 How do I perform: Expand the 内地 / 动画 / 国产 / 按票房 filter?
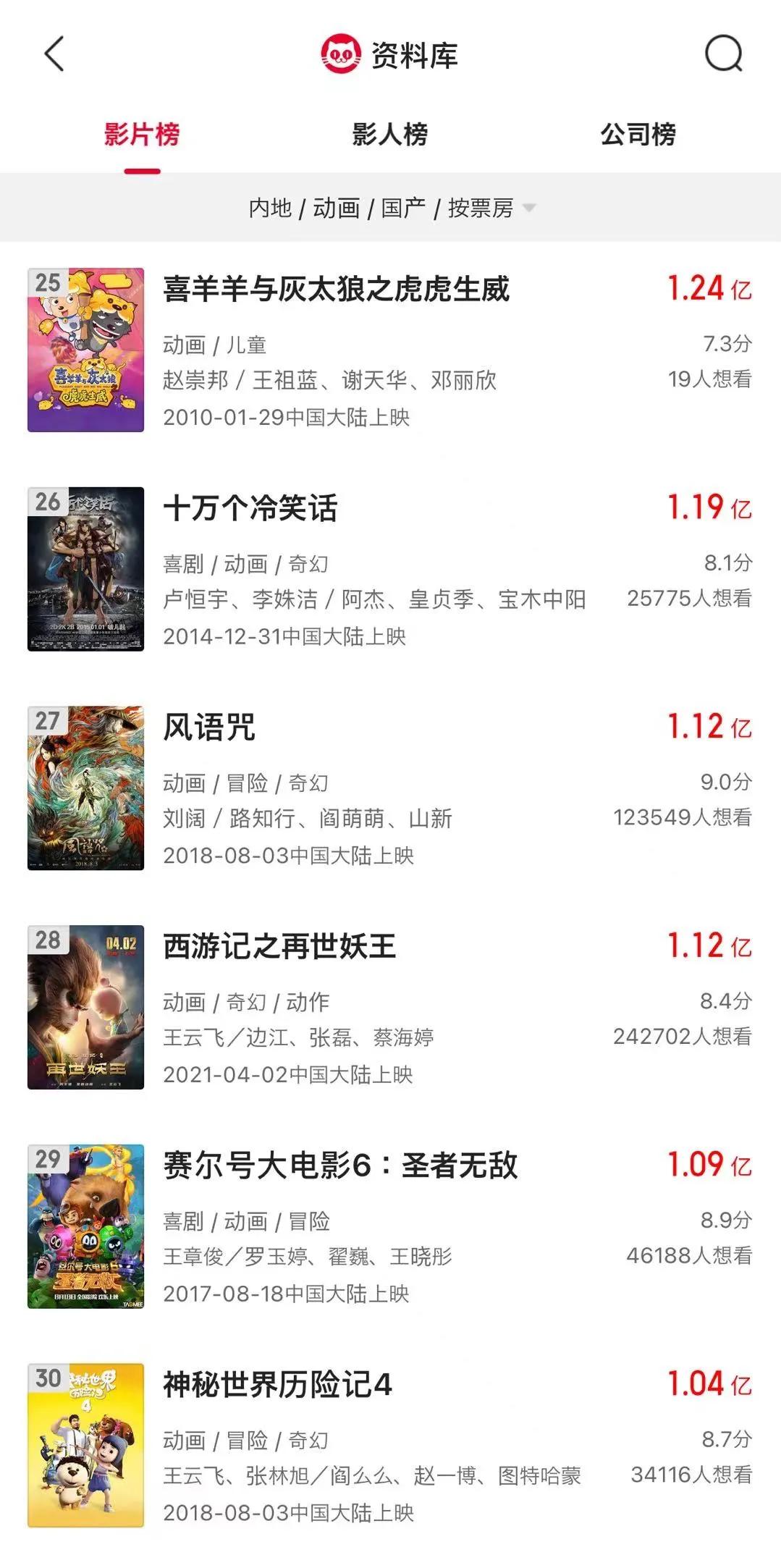tap(391, 208)
